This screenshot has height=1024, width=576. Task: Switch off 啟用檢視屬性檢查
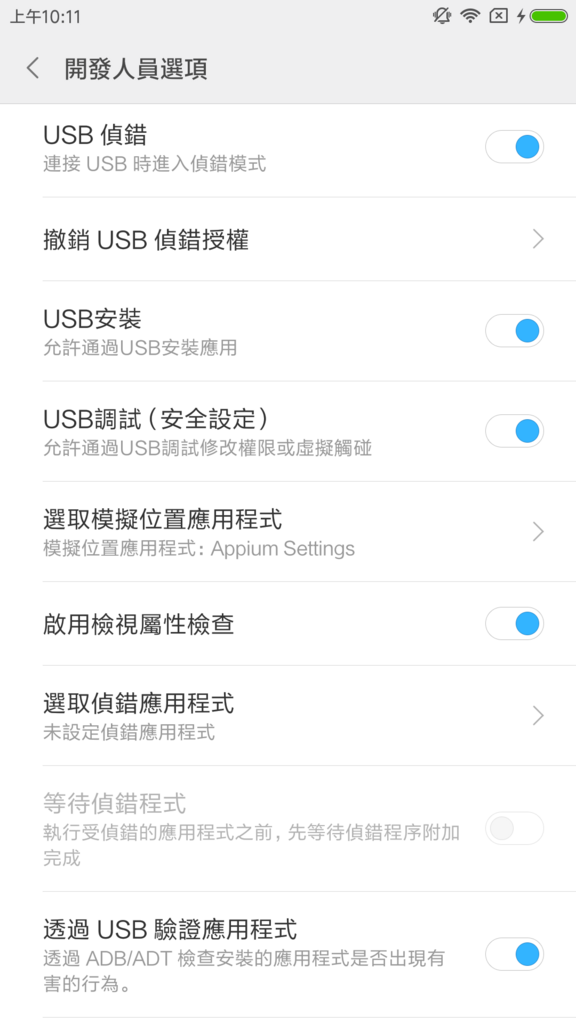coord(514,624)
